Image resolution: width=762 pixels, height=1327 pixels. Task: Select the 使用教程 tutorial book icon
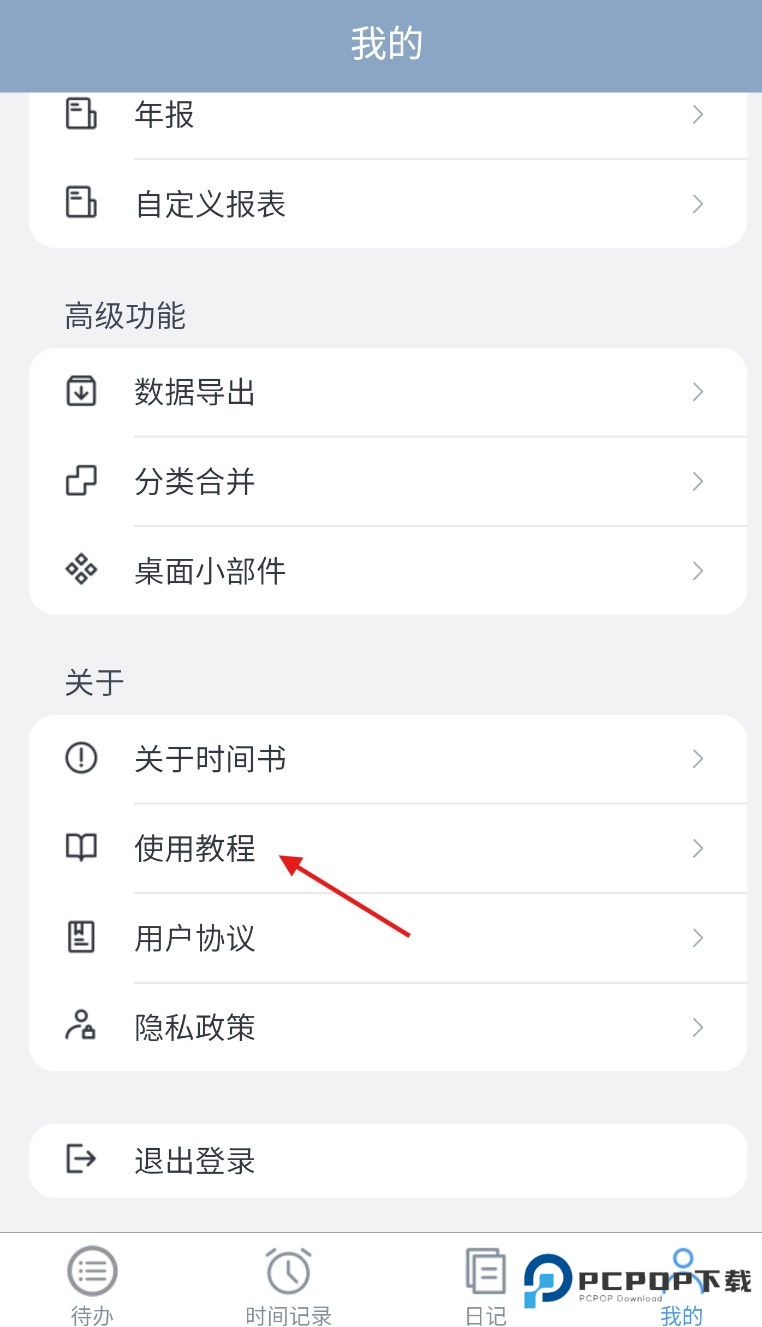point(81,848)
